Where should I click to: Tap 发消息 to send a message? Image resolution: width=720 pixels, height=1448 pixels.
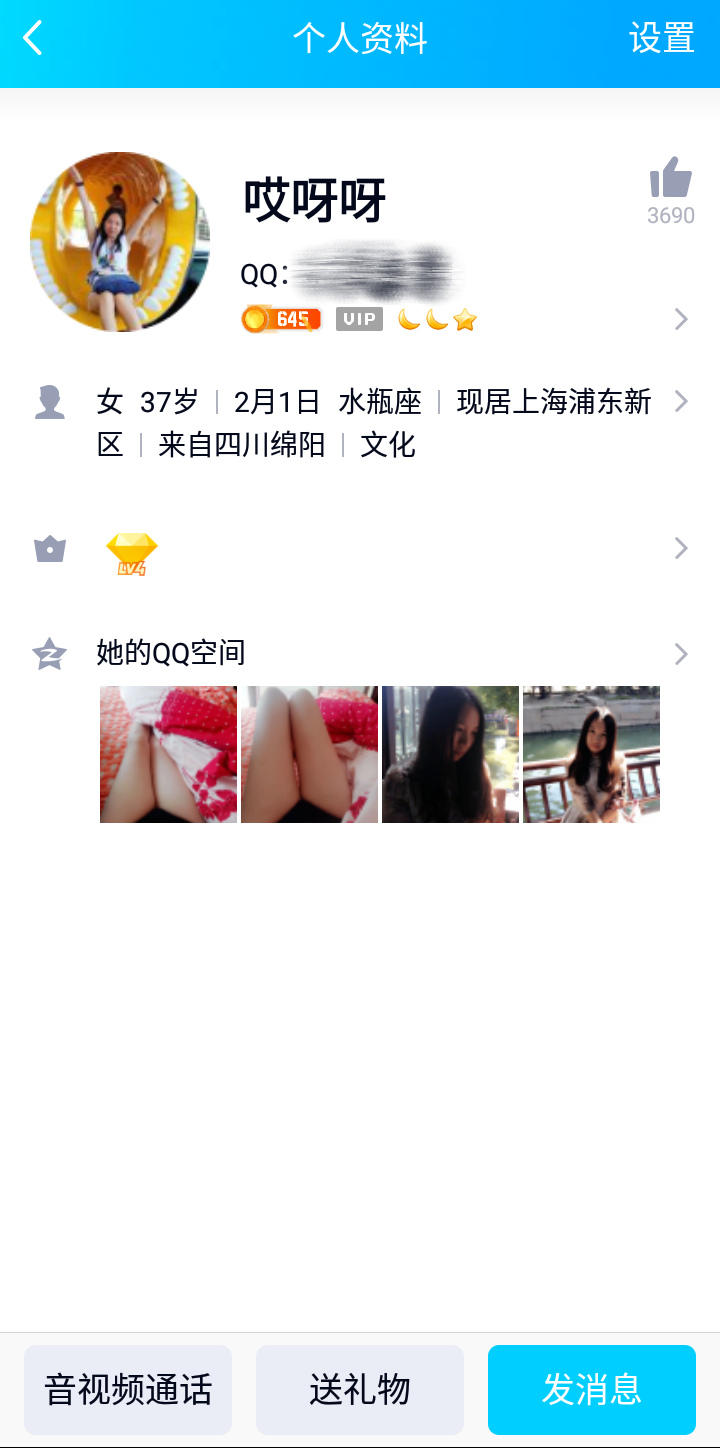pos(592,1390)
